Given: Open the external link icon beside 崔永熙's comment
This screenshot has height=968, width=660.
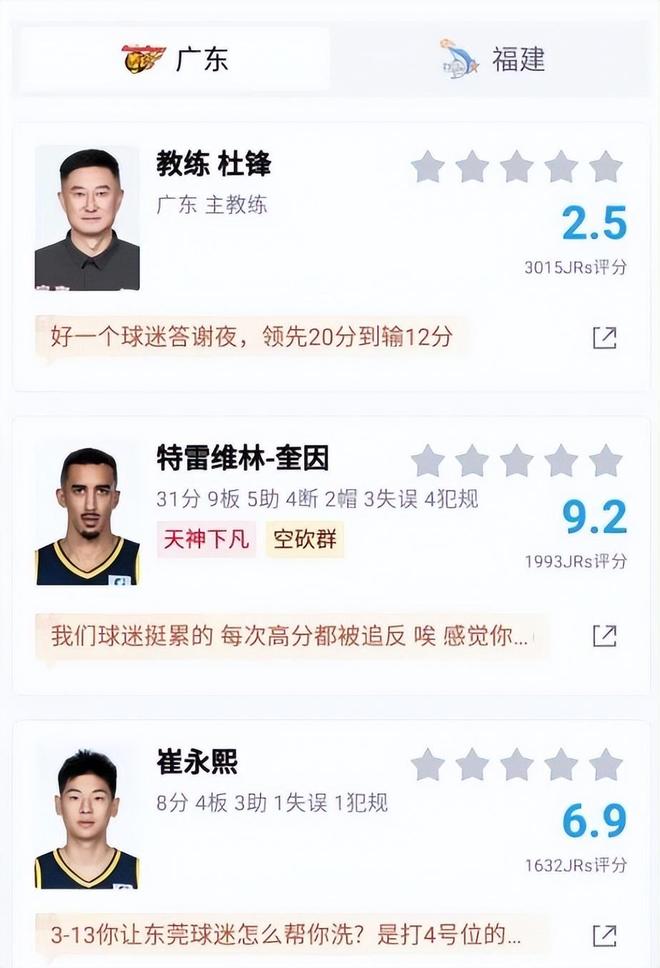Looking at the screenshot, I should 604,936.
